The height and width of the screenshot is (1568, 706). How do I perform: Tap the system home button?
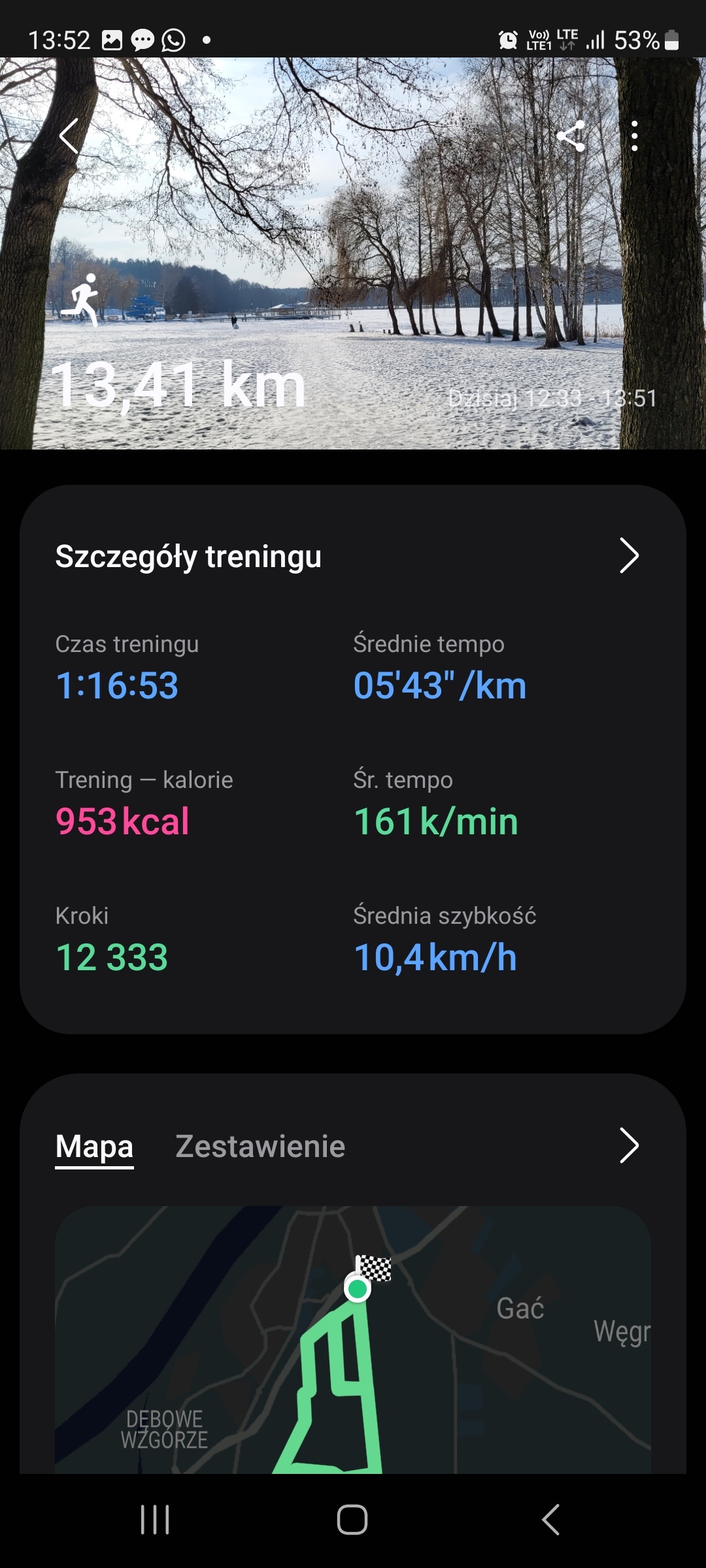352,1520
